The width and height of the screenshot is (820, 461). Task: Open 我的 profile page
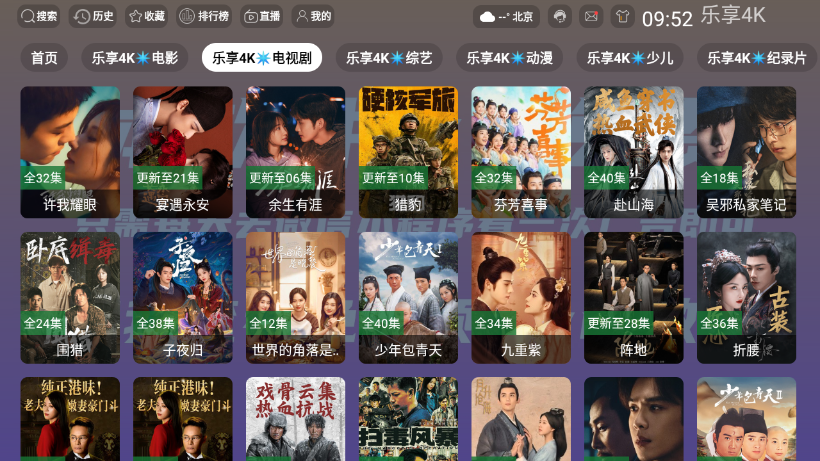click(x=313, y=16)
